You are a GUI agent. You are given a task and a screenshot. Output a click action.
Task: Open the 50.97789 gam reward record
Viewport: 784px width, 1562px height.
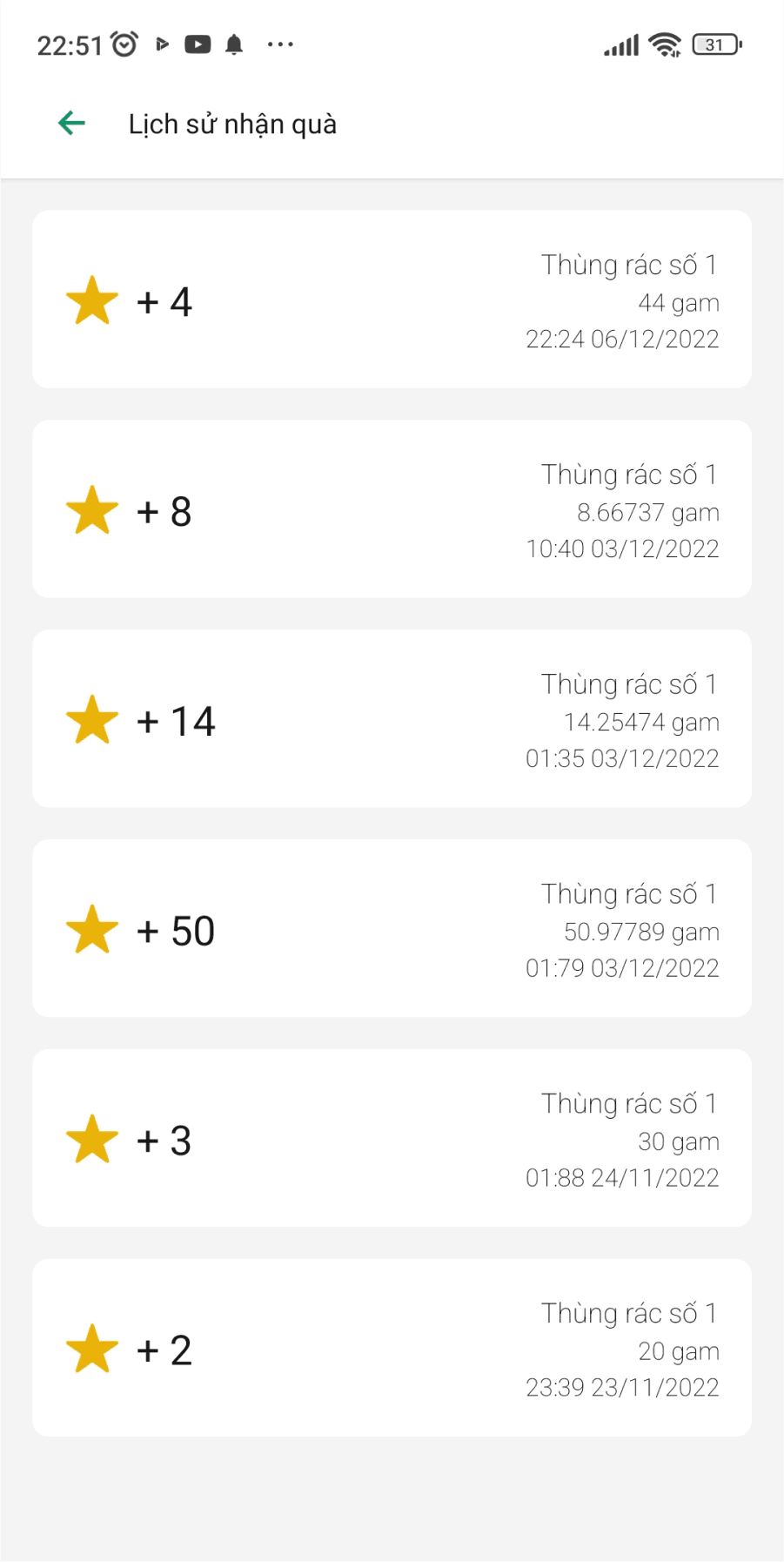392,929
